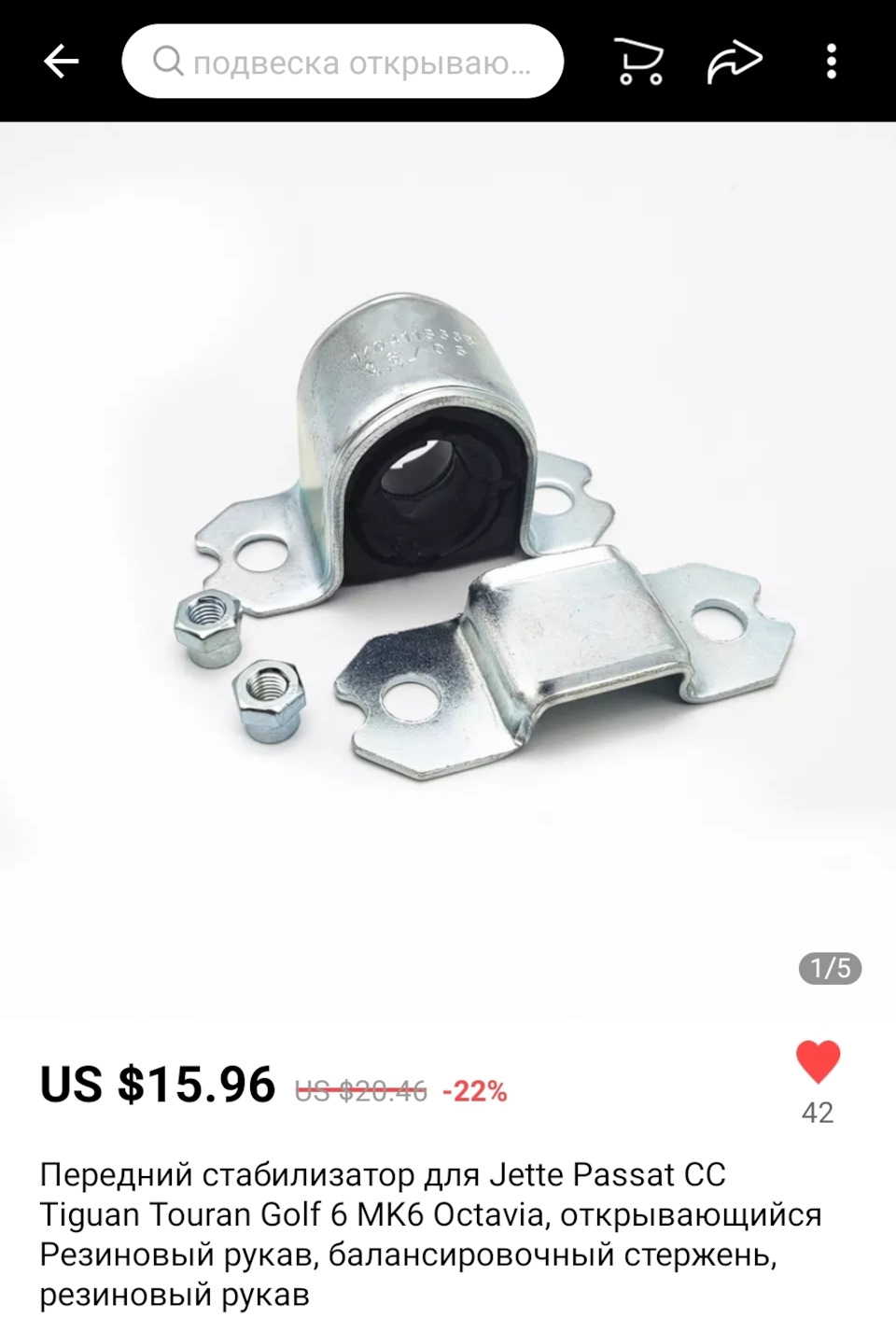Tap the red heart wishlist icon
The image size is (896, 1318).
(818, 1062)
